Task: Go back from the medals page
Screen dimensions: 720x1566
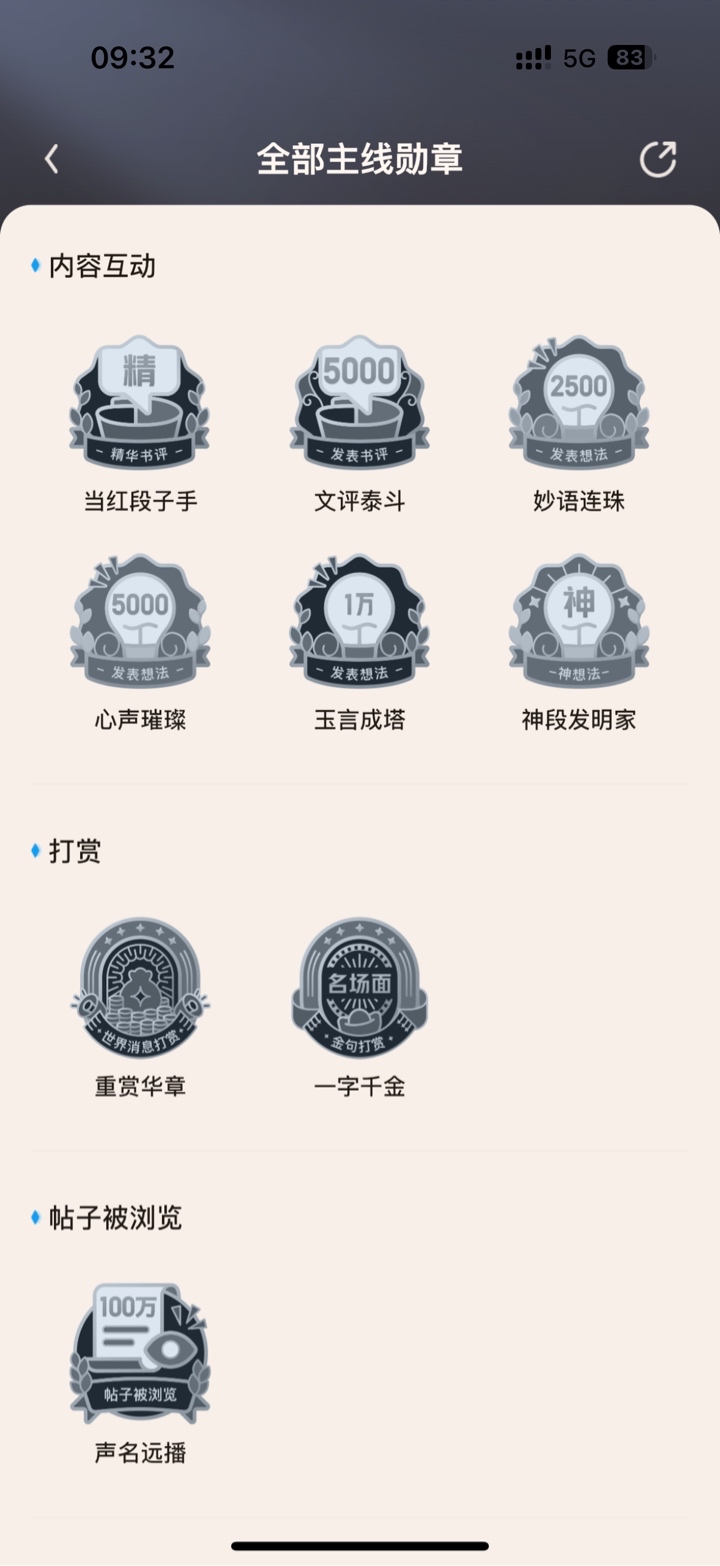Action: pyautogui.click(x=51, y=158)
